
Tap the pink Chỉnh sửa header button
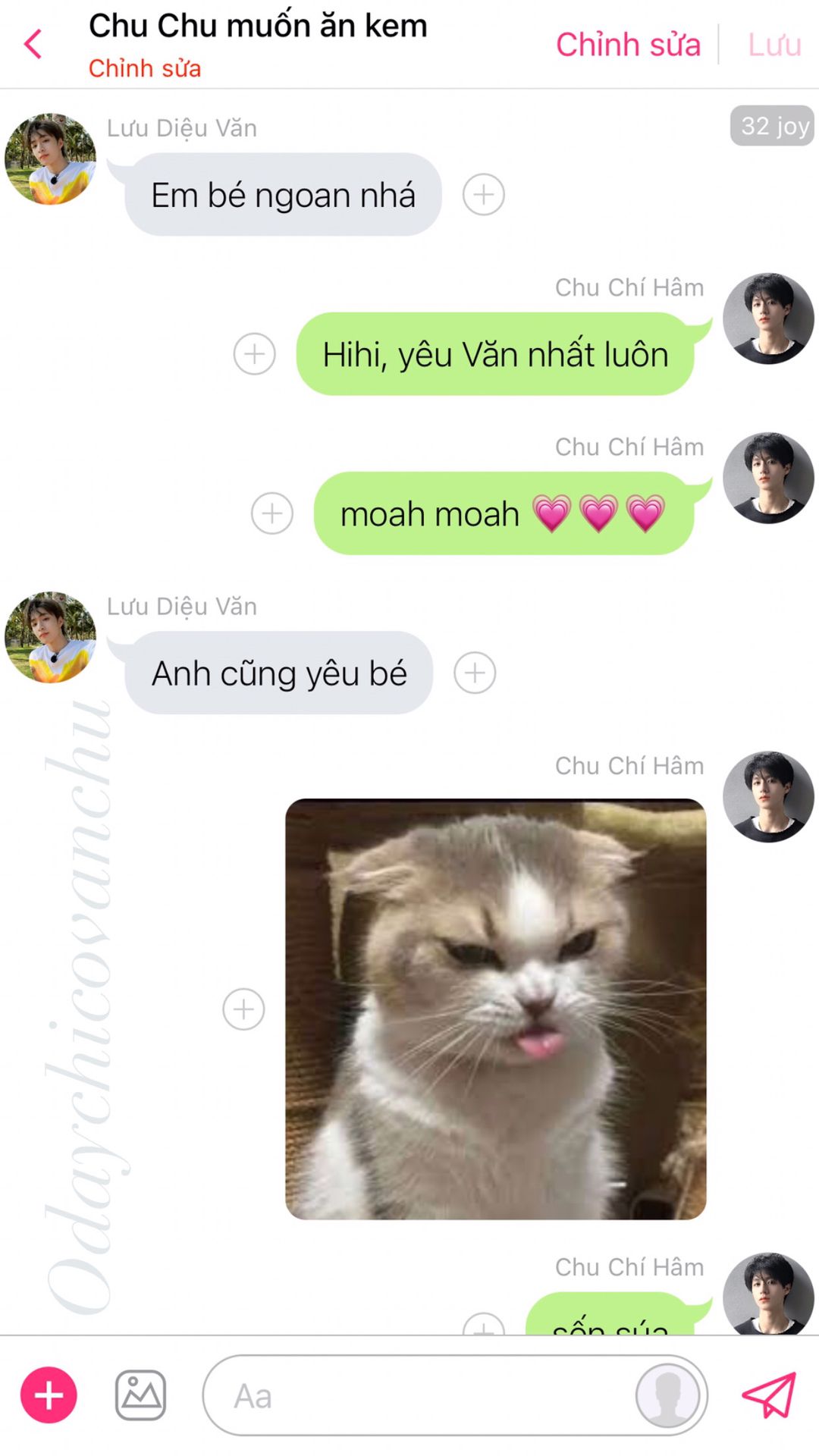point(628,45)
